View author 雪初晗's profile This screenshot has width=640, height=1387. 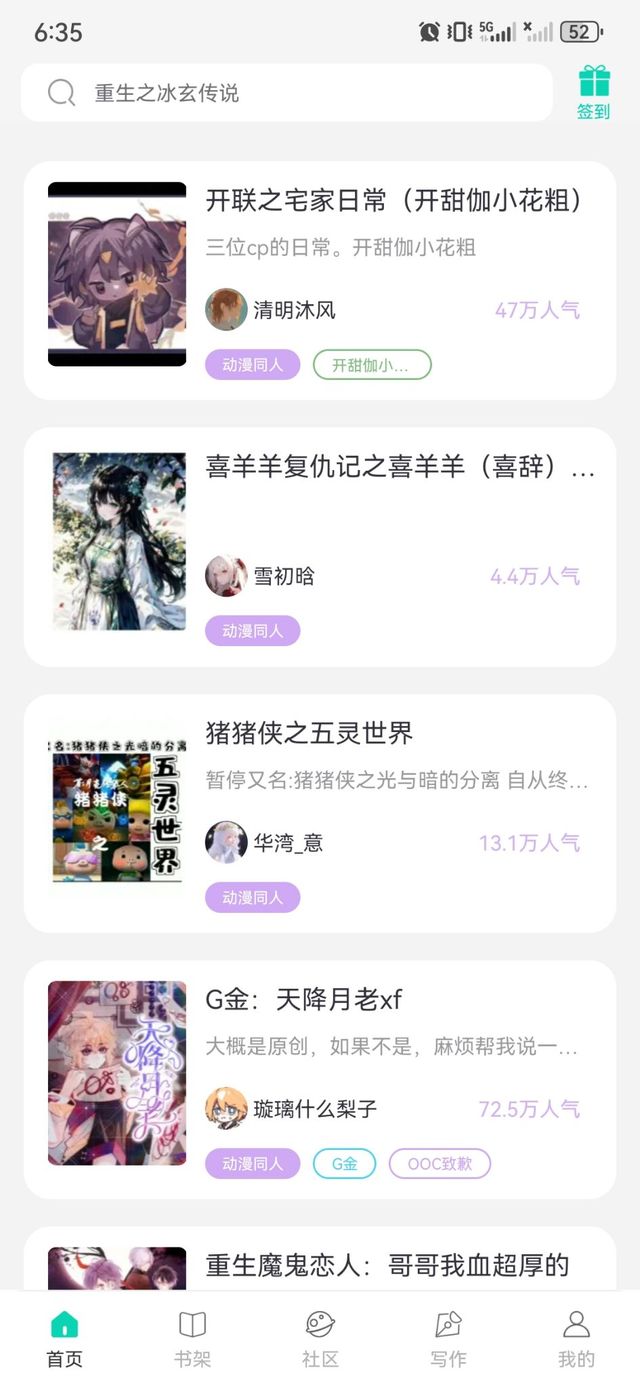pos(260,576)
